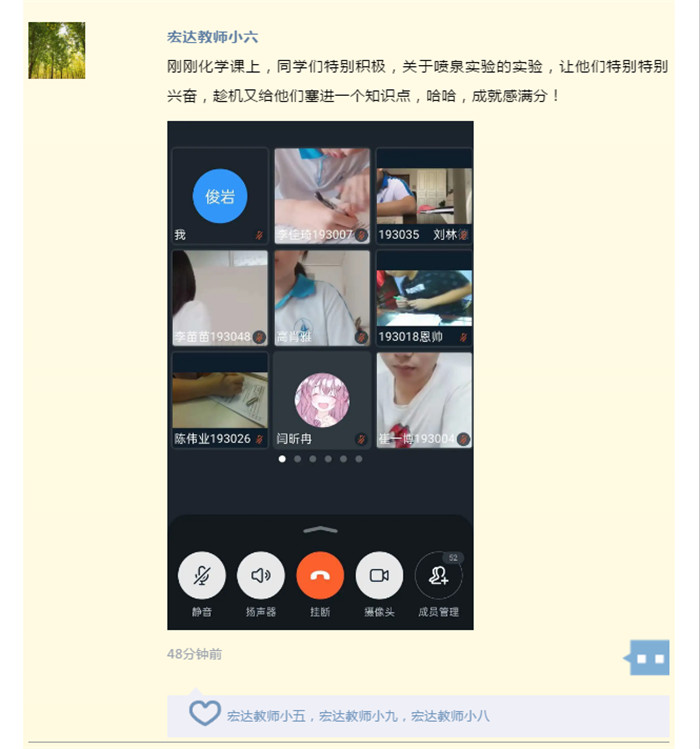Open the video class screenshot image

click(320, 375)
